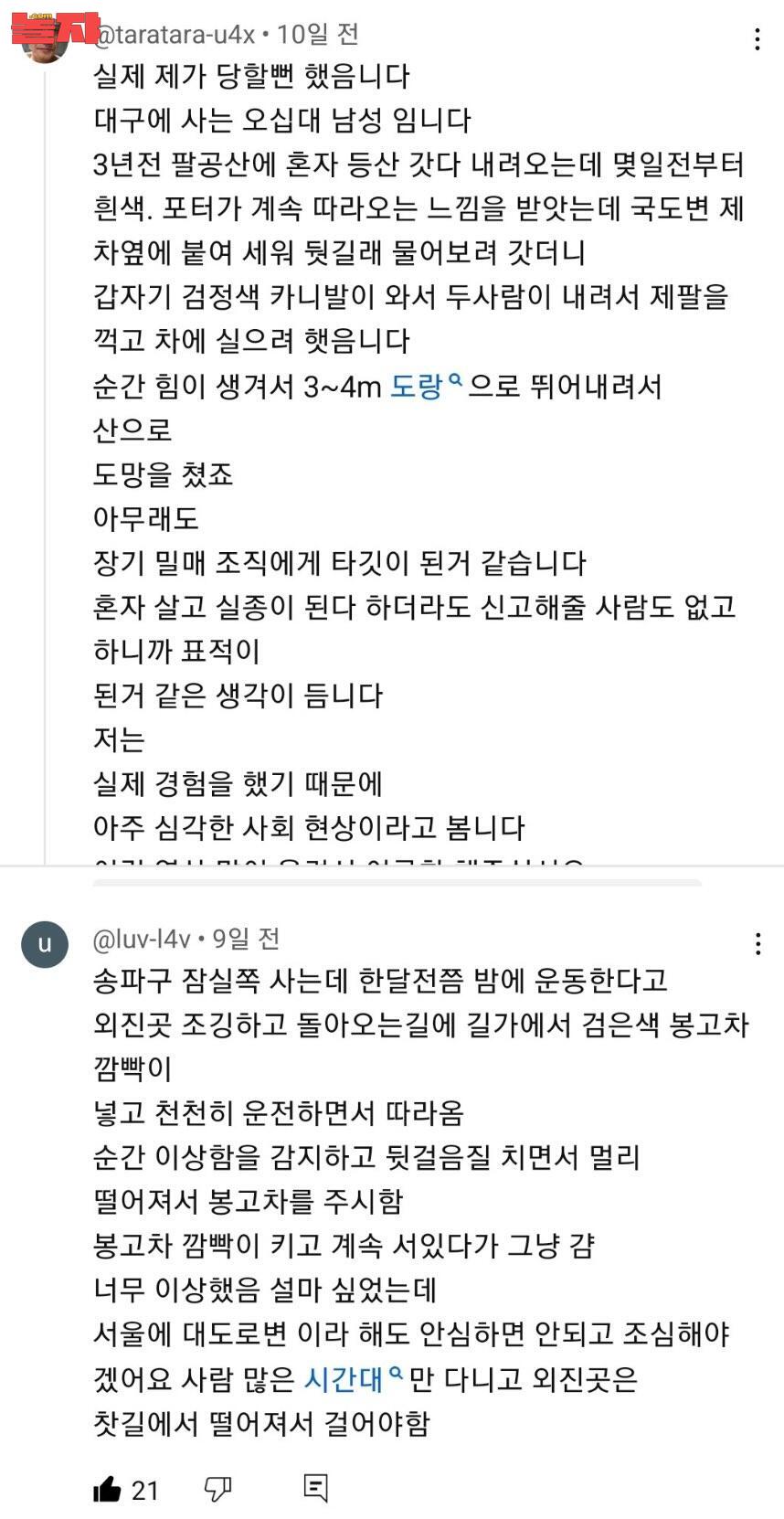784x1519 pixels.
Task: Open the @taratara-u4x channel name
Action: (174, 35)
